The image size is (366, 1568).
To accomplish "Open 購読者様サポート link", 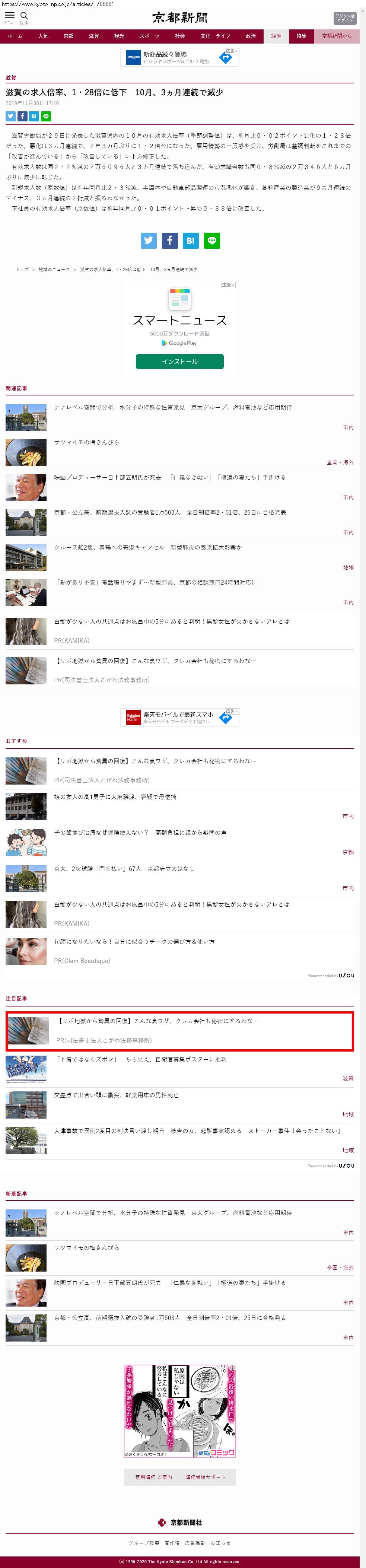I will (x=205, y=1477).
